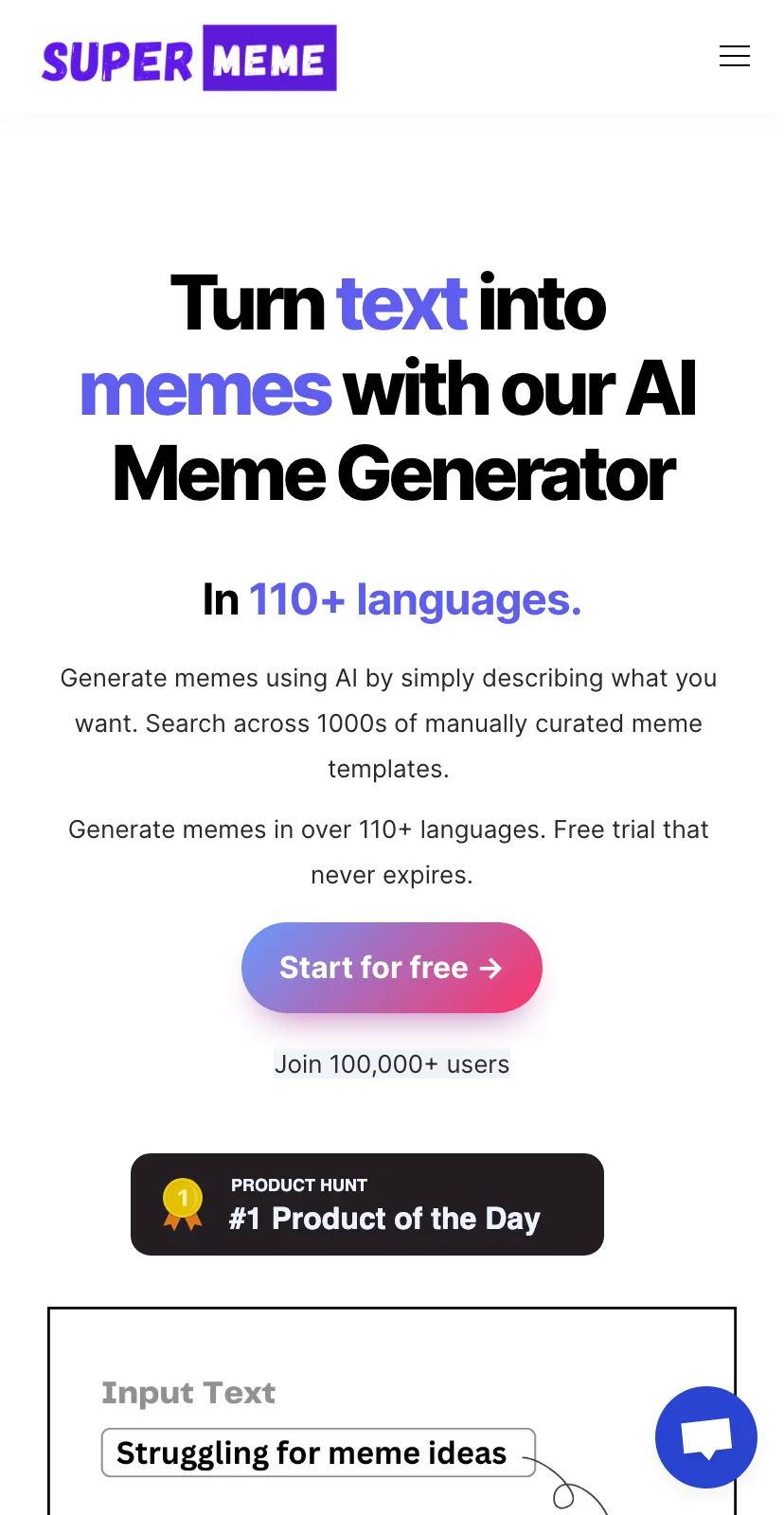Open the chat support bubble
The width and height of the screenshot is (784, 1515).
tap(705, 1437)
